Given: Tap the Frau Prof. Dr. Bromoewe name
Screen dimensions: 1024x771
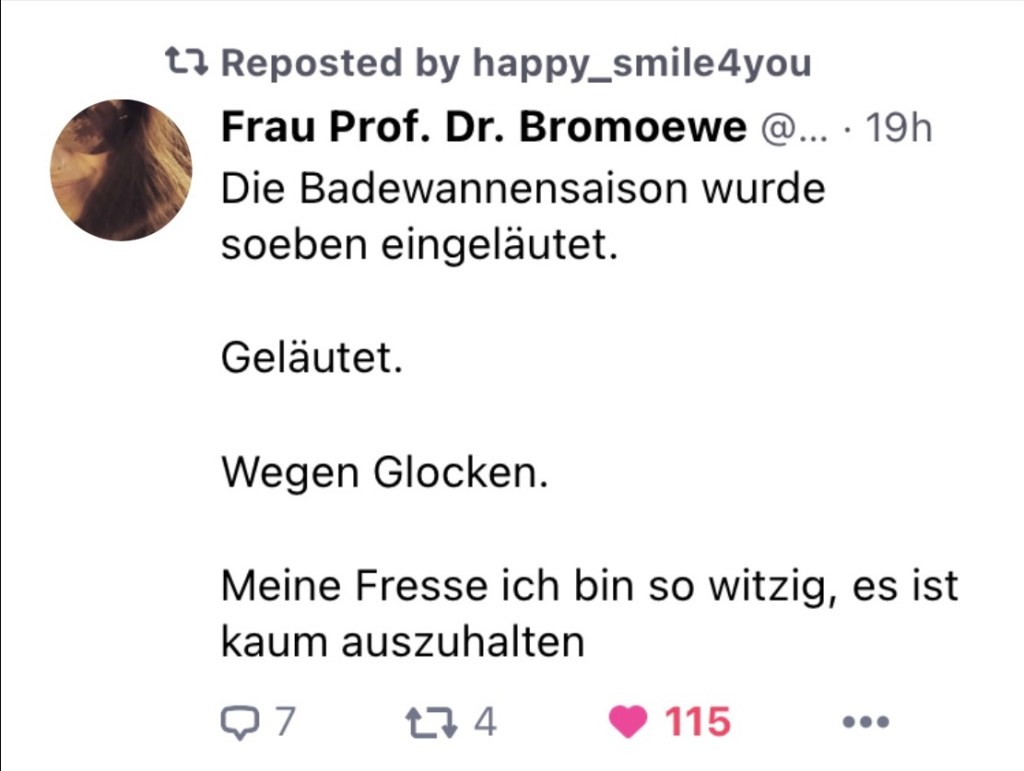Looking at the screenshot, I should click(483, 128).
